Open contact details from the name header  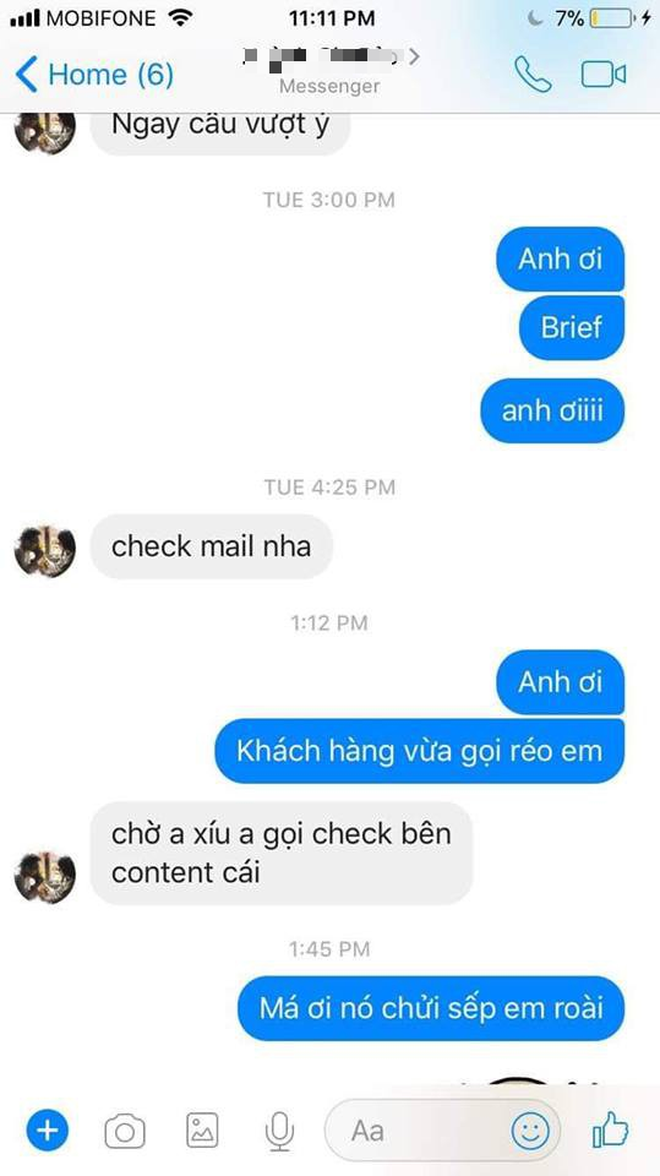tap(330, 62)
